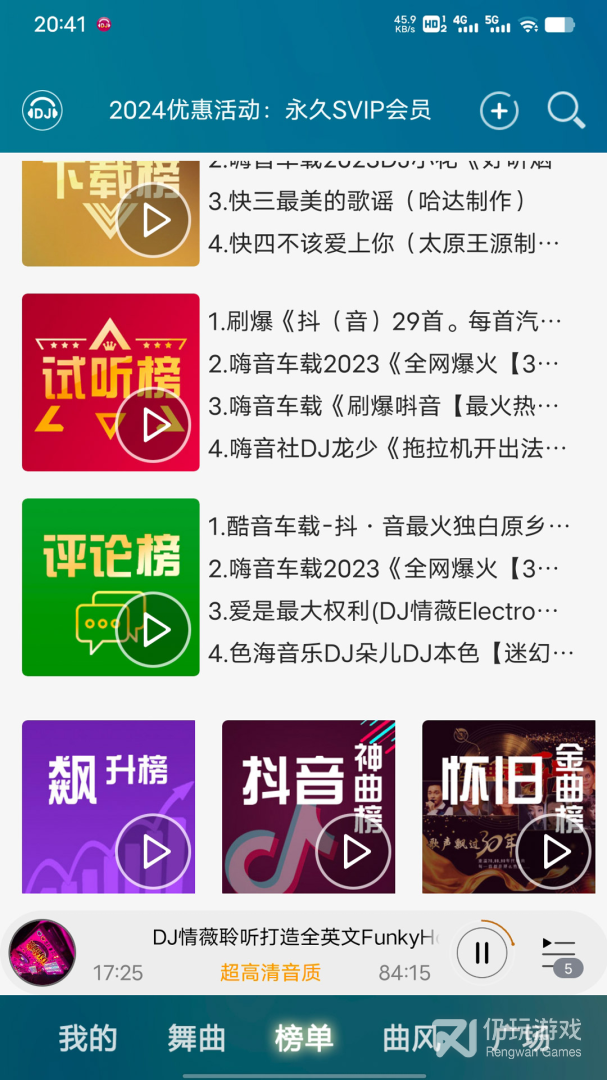The image size is (607, 1080).
Task: Play the 试听榜 chart
Action: pos(154,424)
